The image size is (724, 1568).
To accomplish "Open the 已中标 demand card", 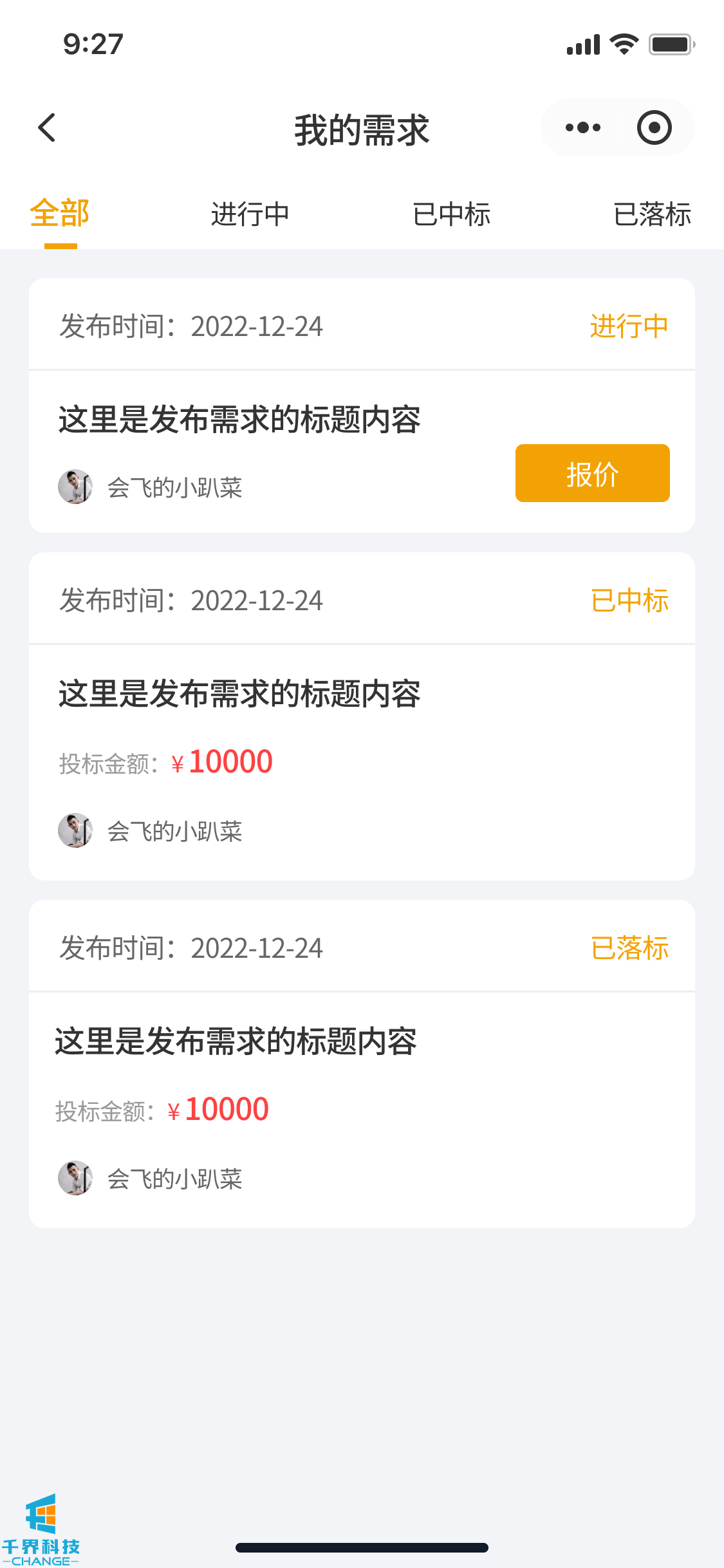I will point(239,694).
